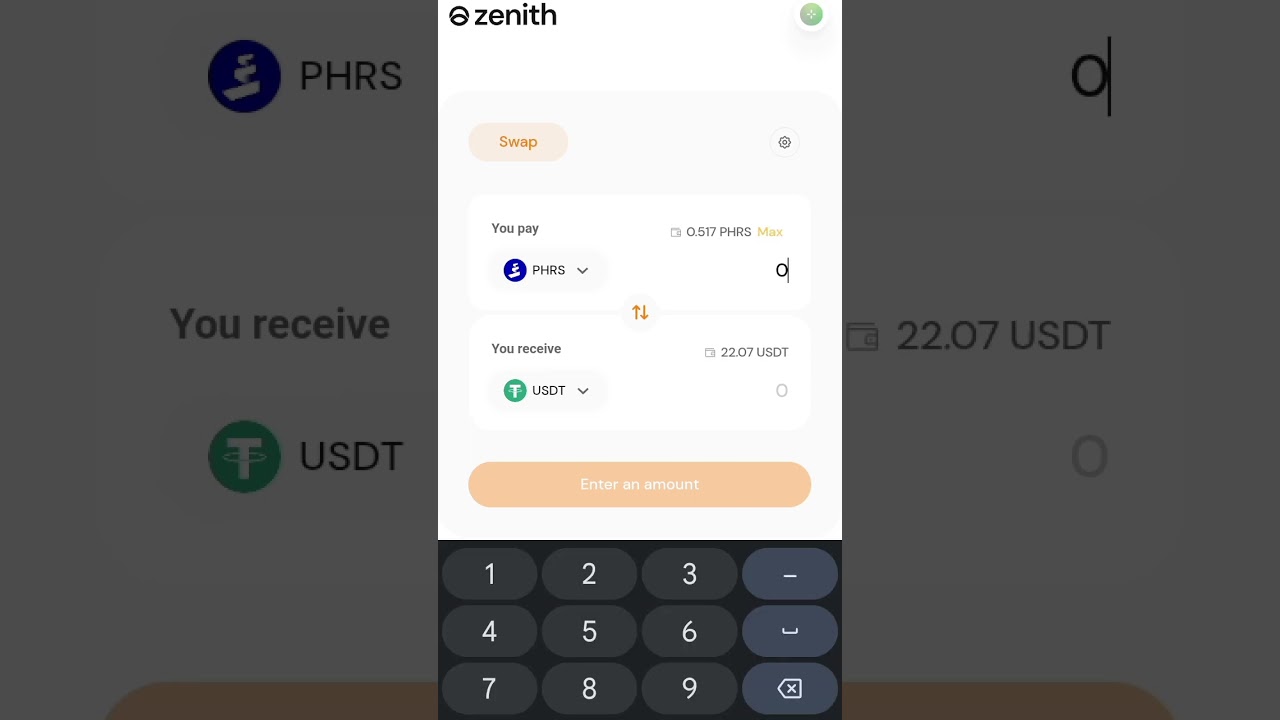The height and width of the screenshot is (720, 1280).
Task: Type digit 5 on the keypad
Action: (x=589, y=632)
